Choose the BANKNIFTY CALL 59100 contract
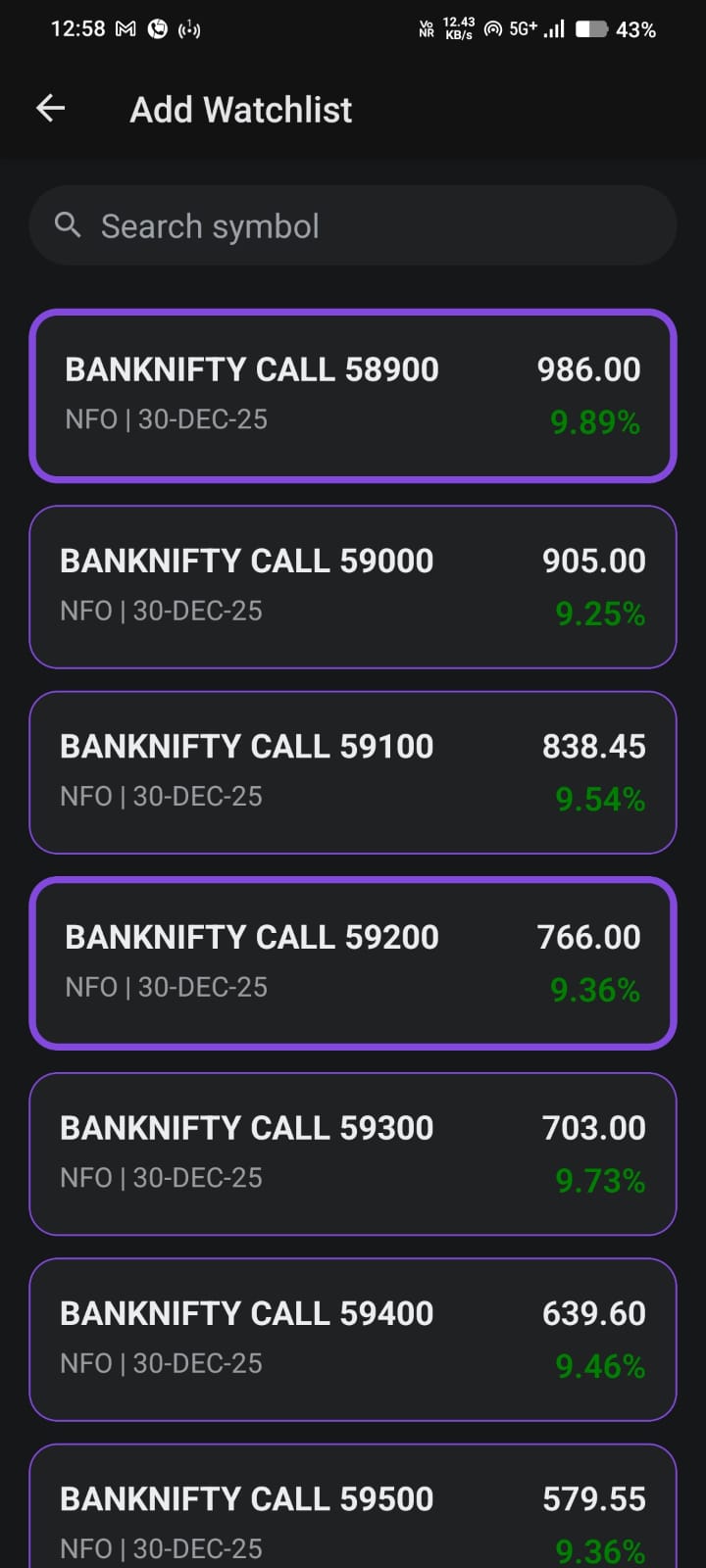 (353, 772)
